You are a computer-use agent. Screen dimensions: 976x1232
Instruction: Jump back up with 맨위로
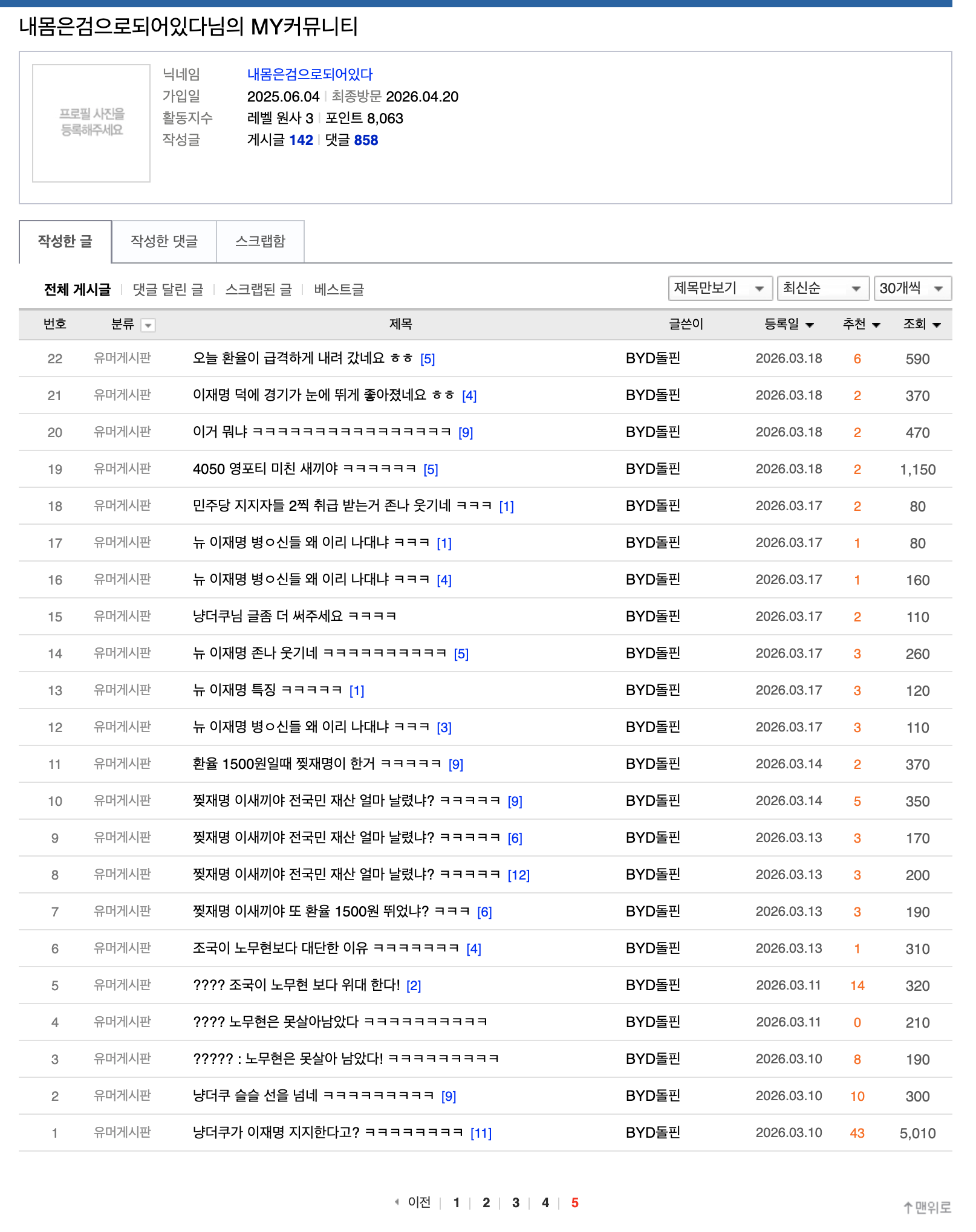(x=927, y=1207)
